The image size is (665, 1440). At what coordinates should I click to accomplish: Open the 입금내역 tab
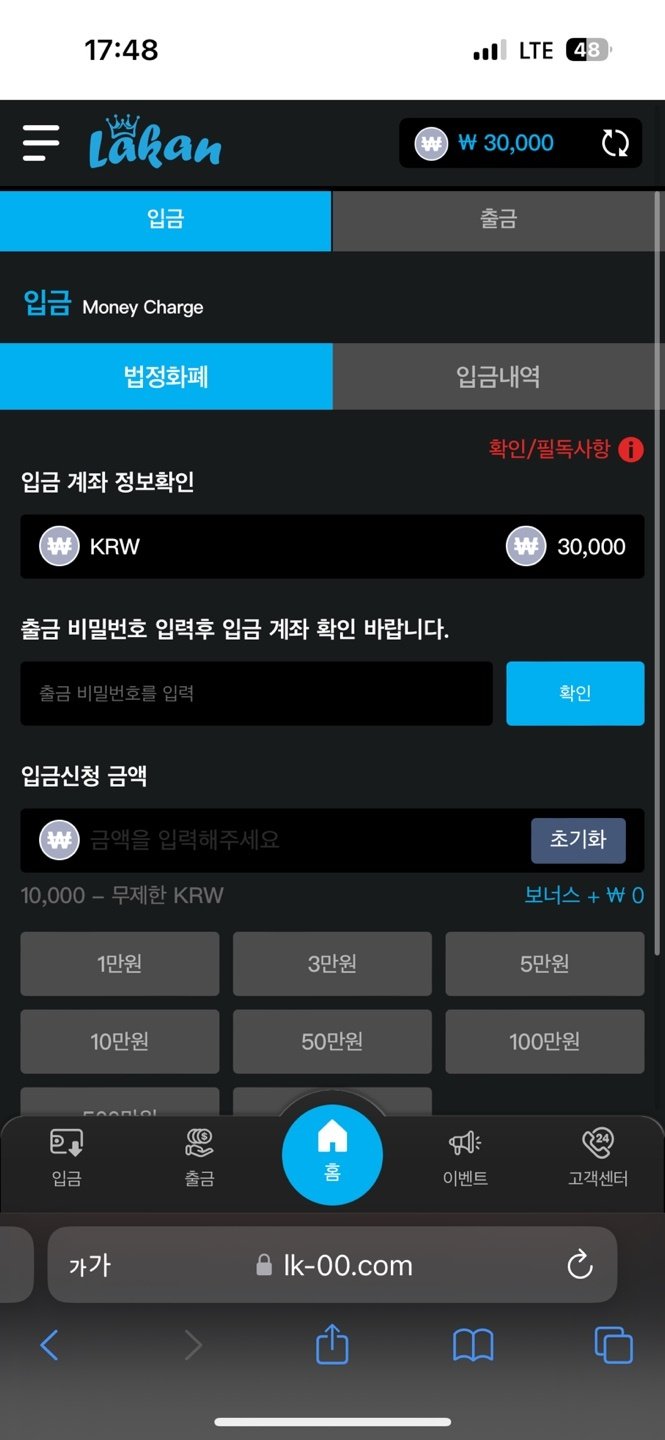click(x=498, y=377)
